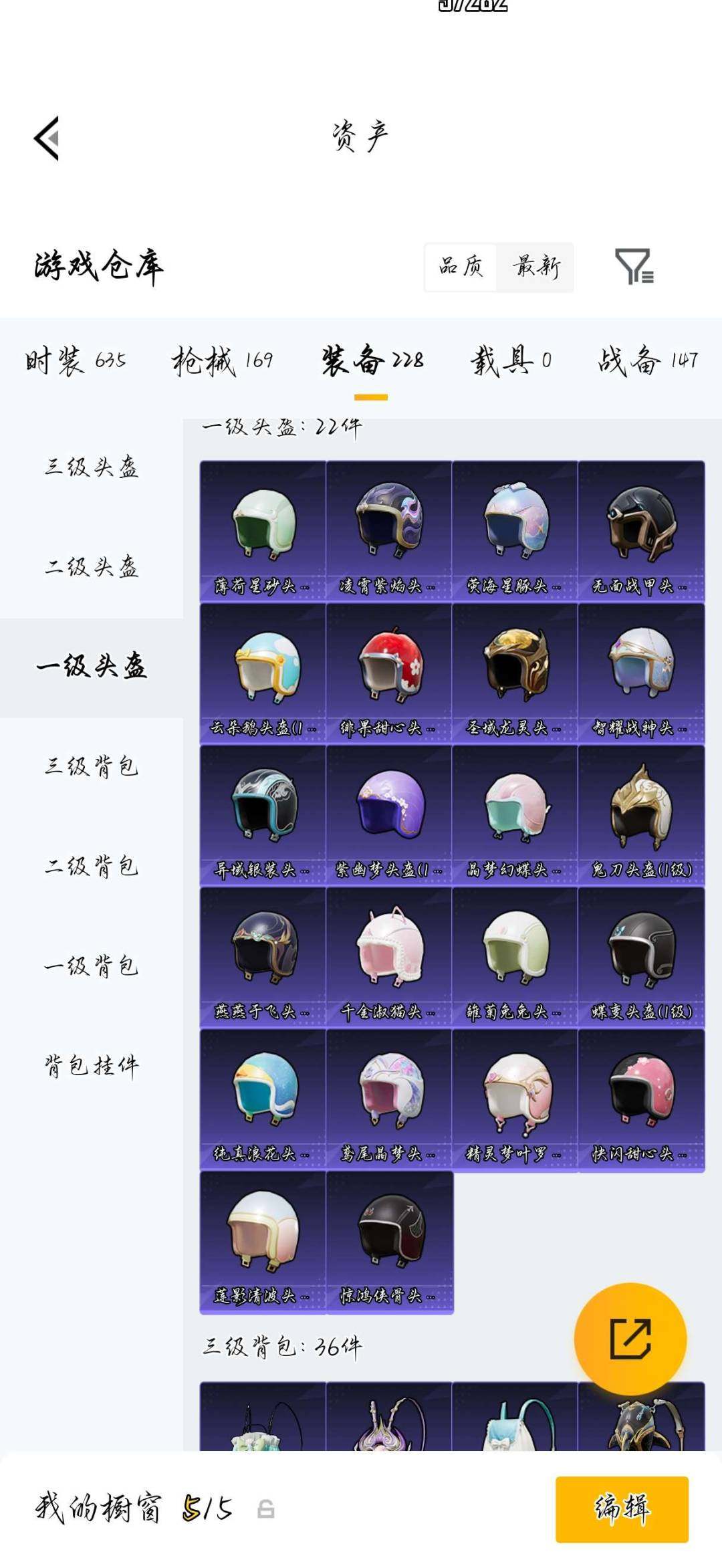Select 二级头盔 in the side menu
The width and height of the screenshot is (722, 1568).
coord(92,568)
